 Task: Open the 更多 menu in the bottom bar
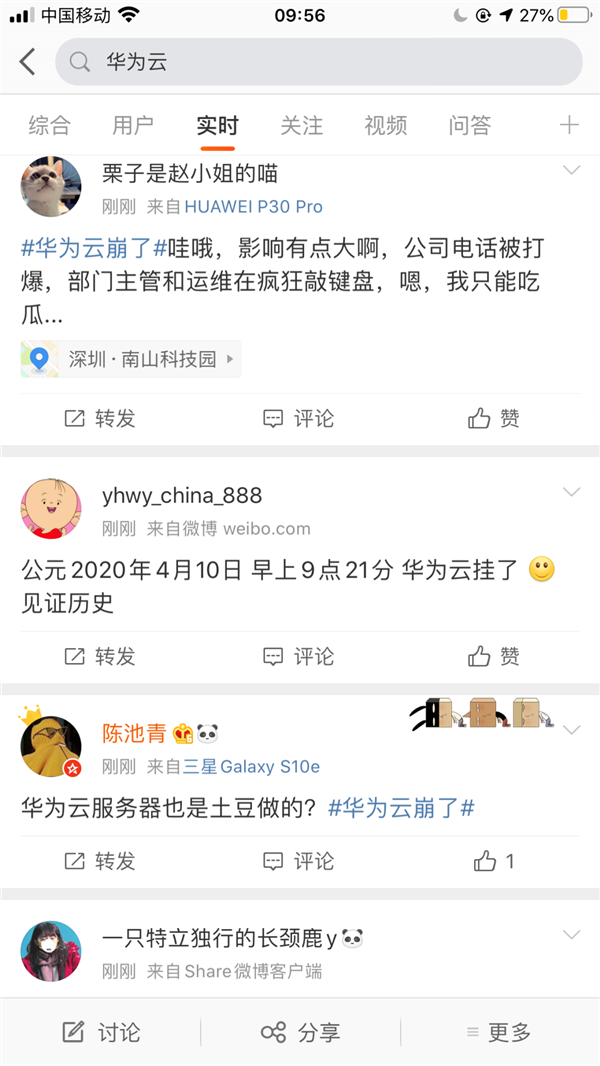coord(499,1032)
